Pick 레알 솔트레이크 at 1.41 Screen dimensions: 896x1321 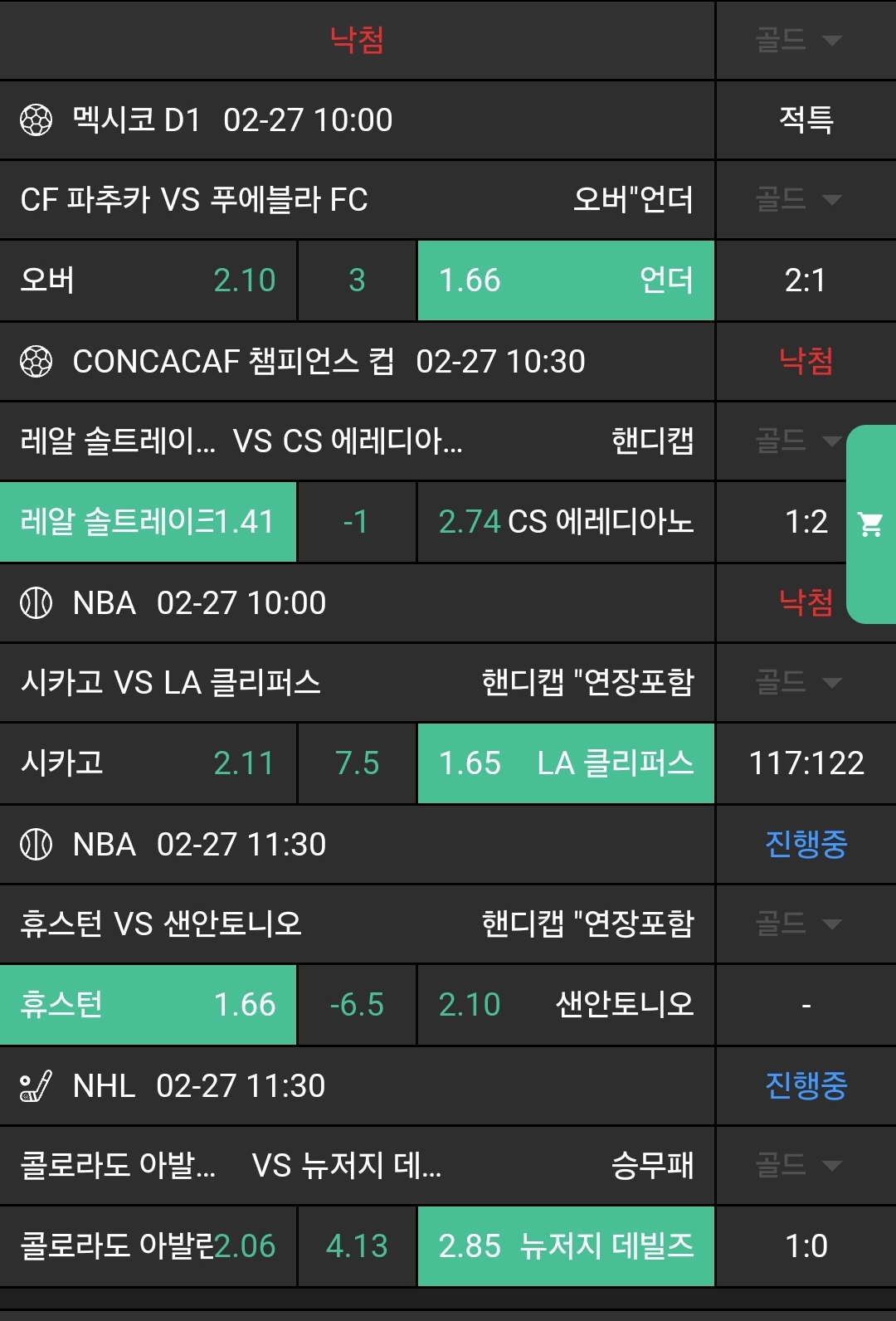(148, 522)
